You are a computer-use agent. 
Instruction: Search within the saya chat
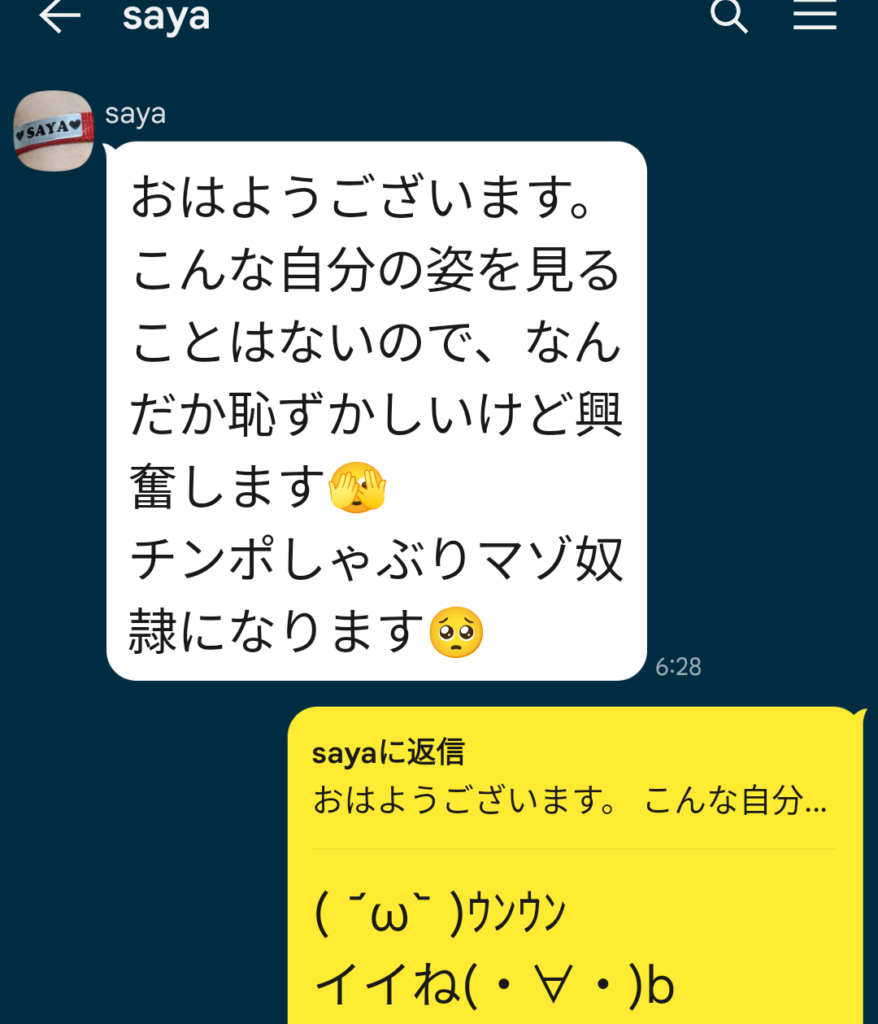click(729, 16)
